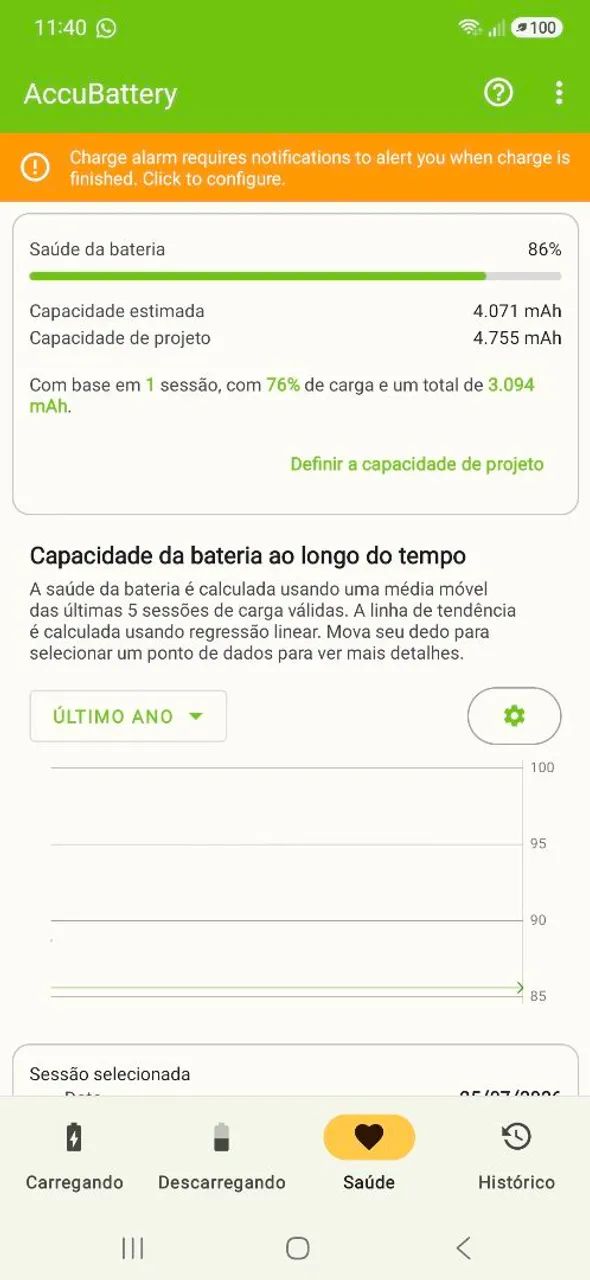Switch to the Descarregando tab

221,1156
